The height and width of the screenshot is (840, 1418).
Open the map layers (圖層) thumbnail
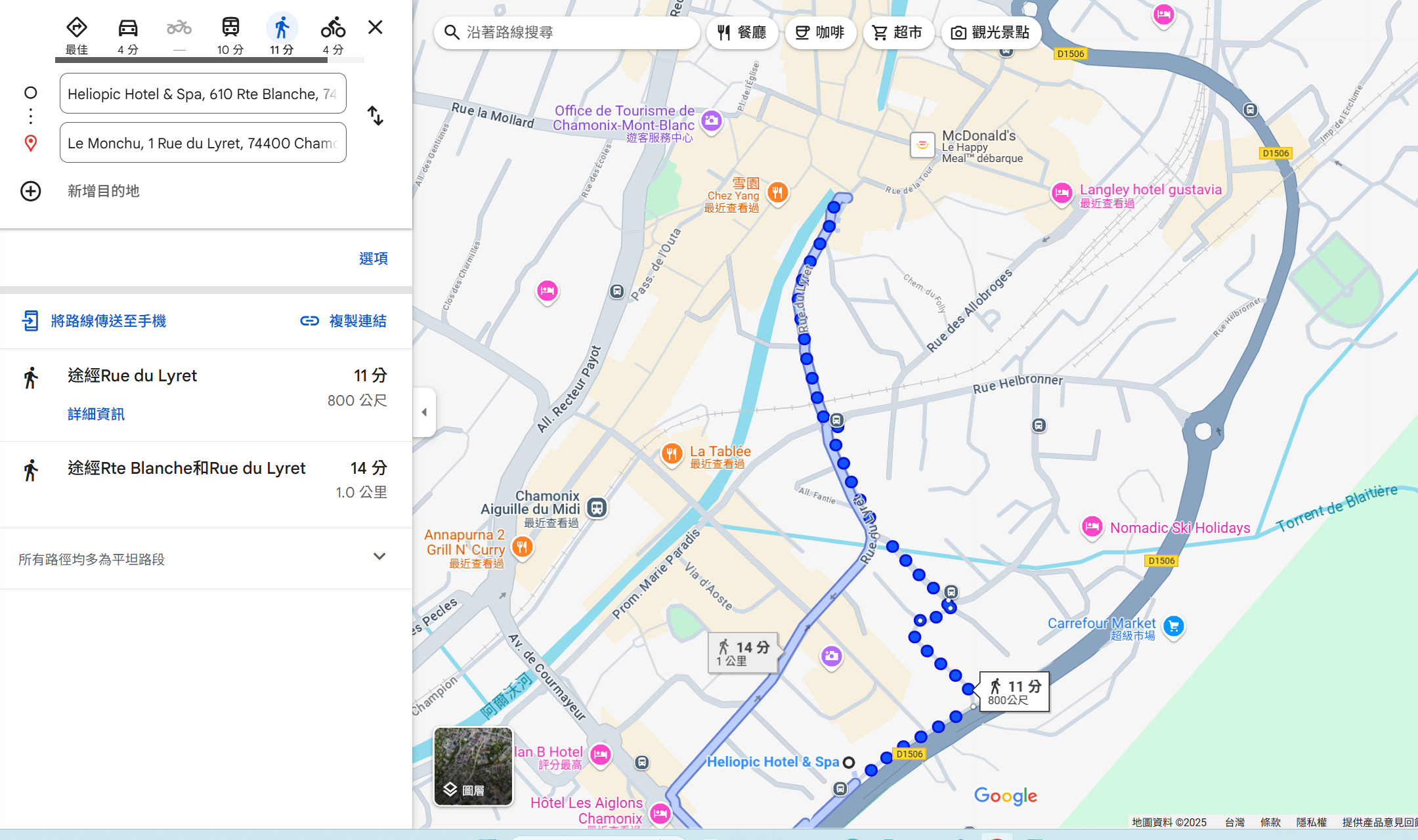[x=473, y=766]
